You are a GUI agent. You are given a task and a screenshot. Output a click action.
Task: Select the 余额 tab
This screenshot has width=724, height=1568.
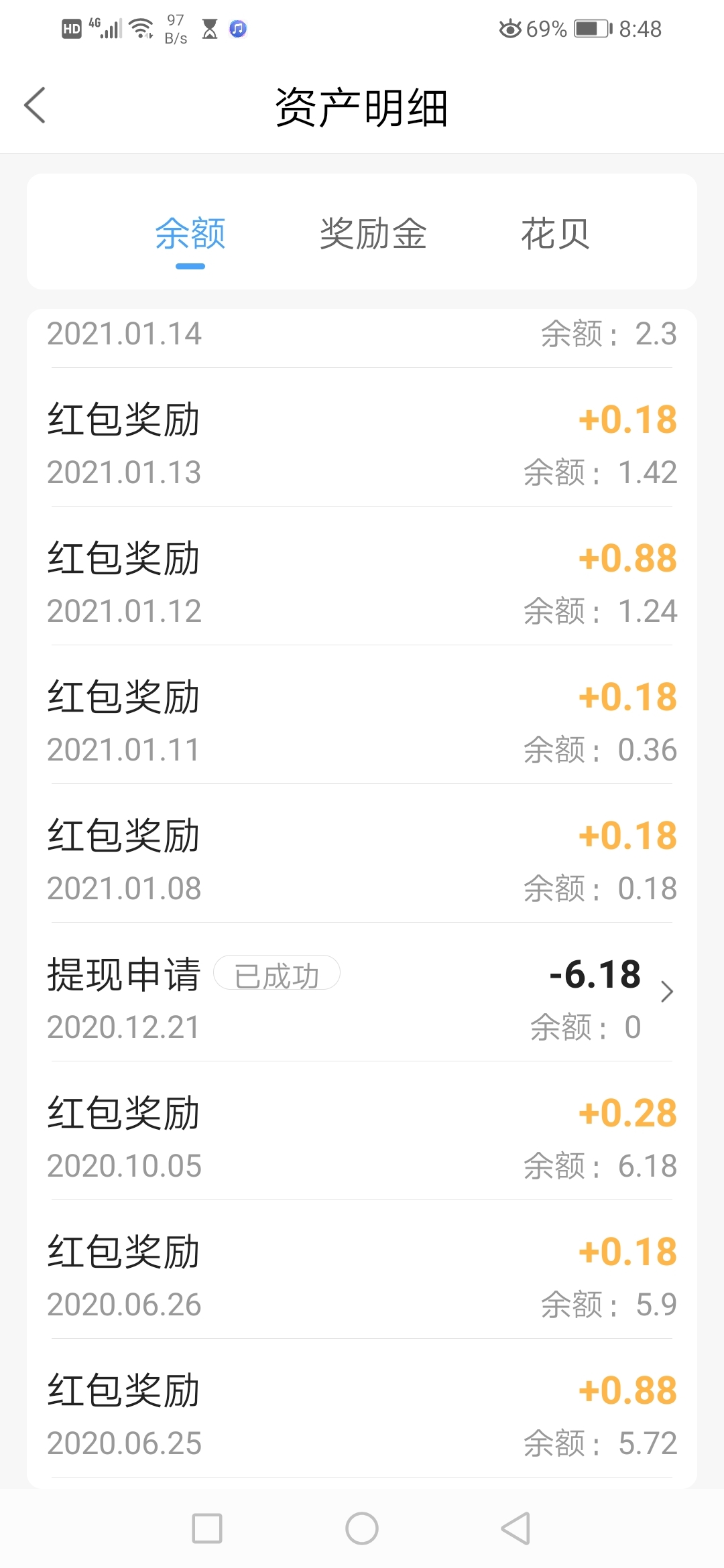(190, 234)
